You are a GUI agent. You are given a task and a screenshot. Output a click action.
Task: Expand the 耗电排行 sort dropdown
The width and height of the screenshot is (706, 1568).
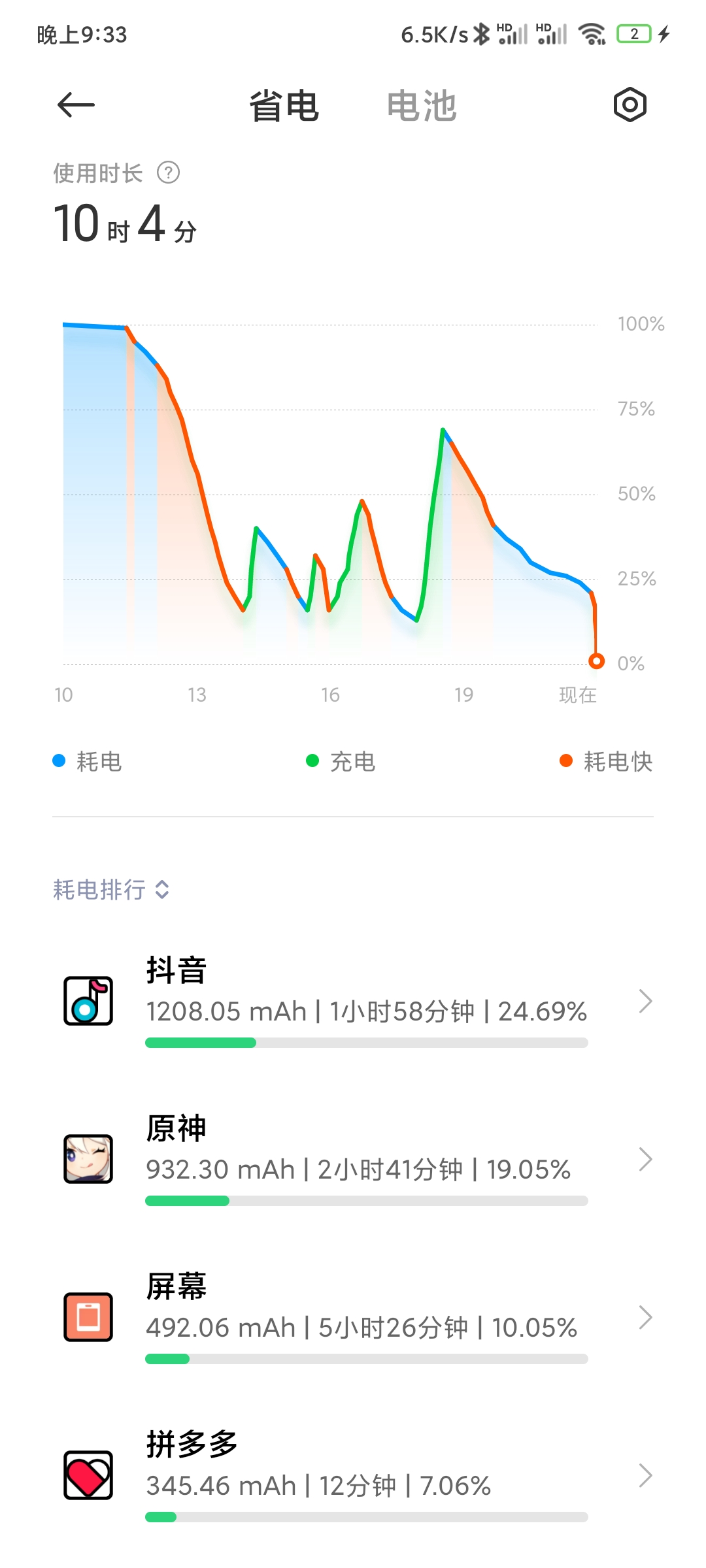[111, 889]
